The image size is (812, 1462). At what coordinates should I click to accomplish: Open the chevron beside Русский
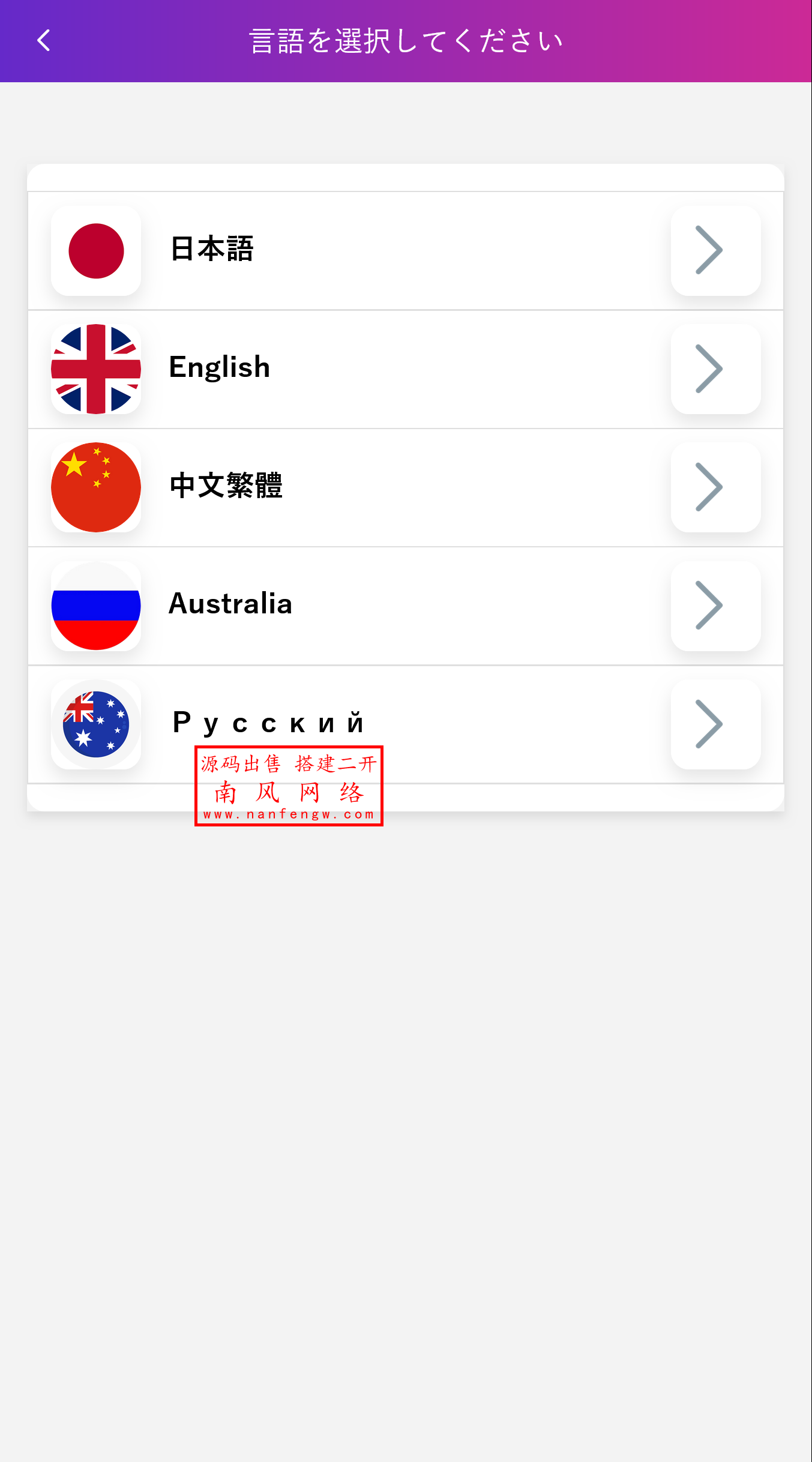[715, 723]
